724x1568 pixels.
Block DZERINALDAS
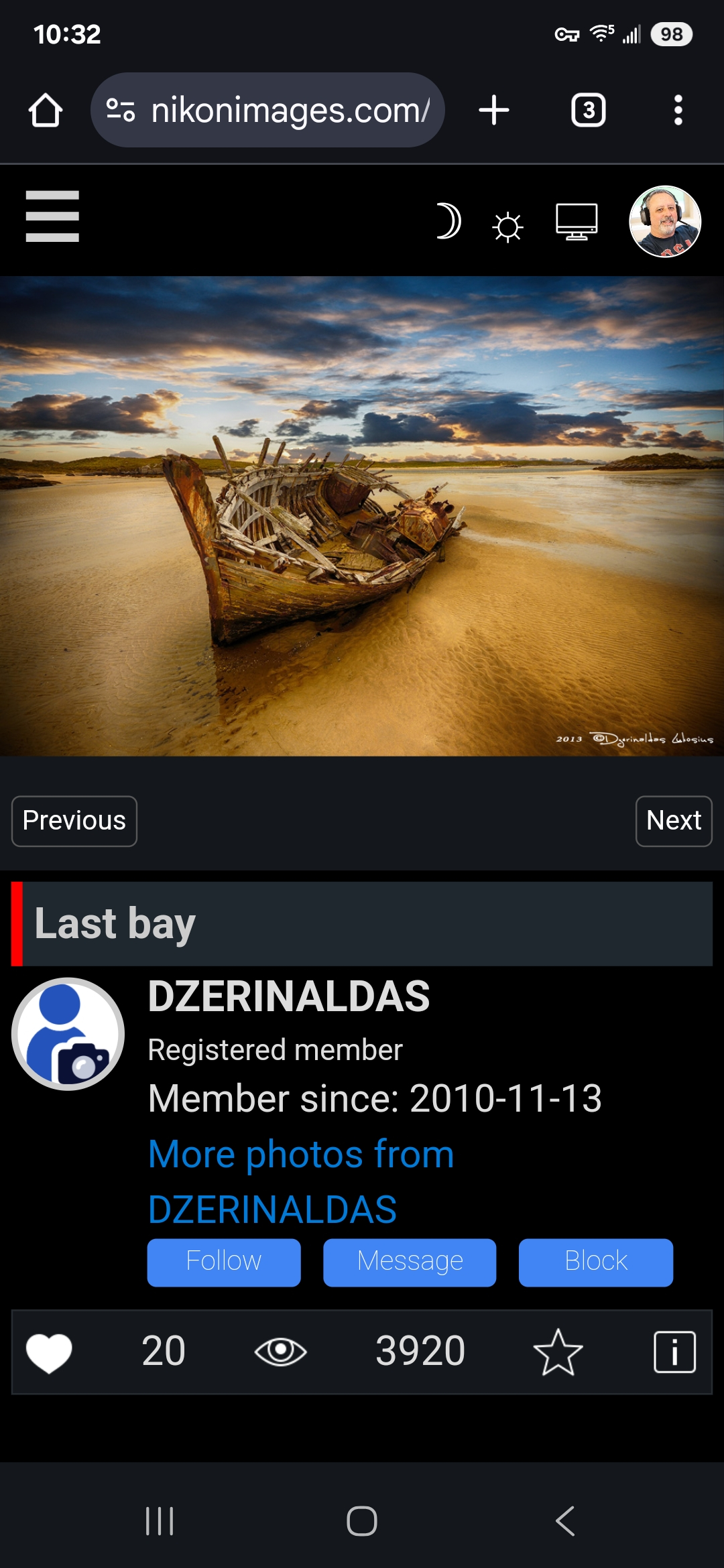[x=595, y=1262]
